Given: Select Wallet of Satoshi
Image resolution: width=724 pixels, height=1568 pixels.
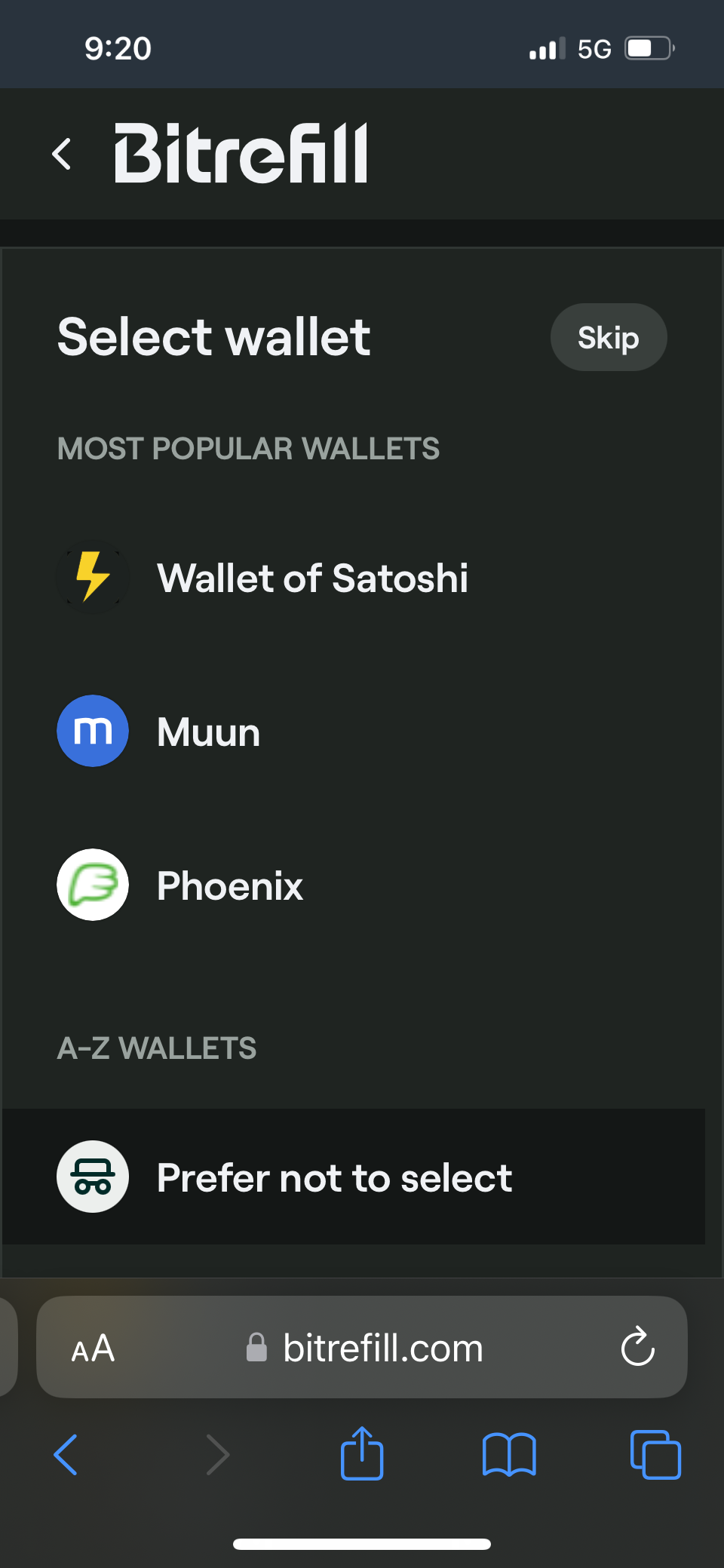Looking at the screenshot, I should point(312,578).
